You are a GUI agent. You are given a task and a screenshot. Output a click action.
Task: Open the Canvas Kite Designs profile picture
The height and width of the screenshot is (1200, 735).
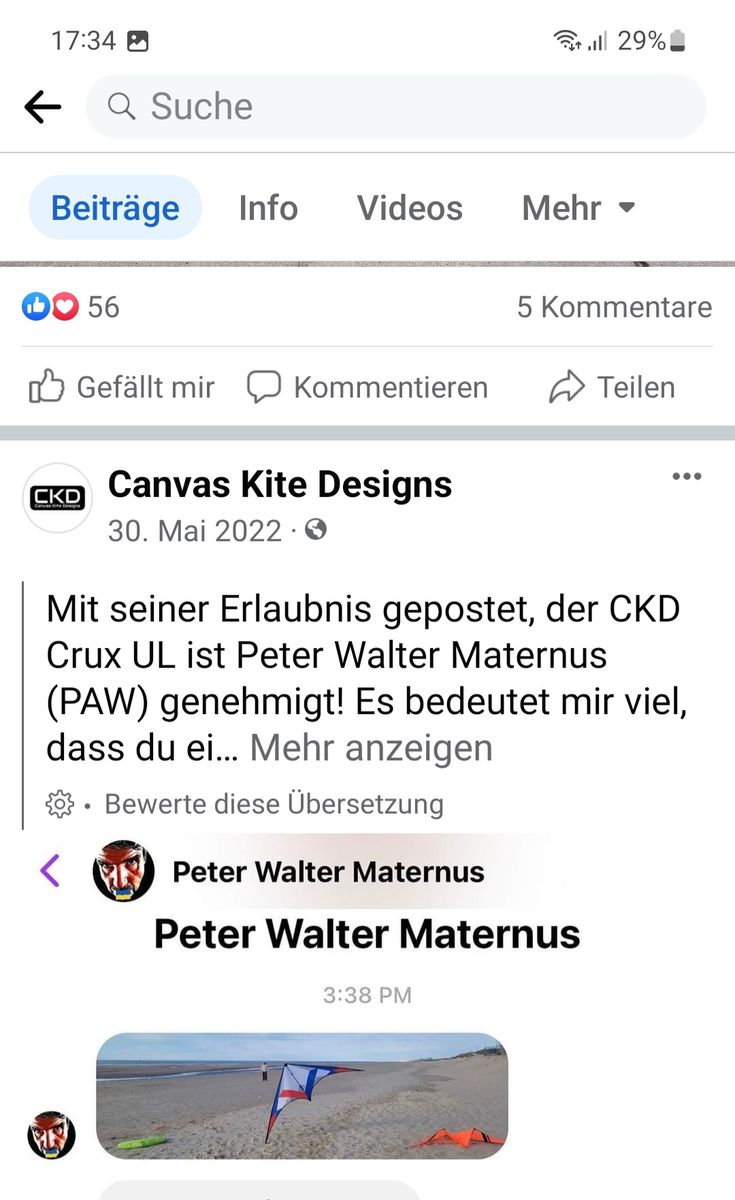pos(57,497)
